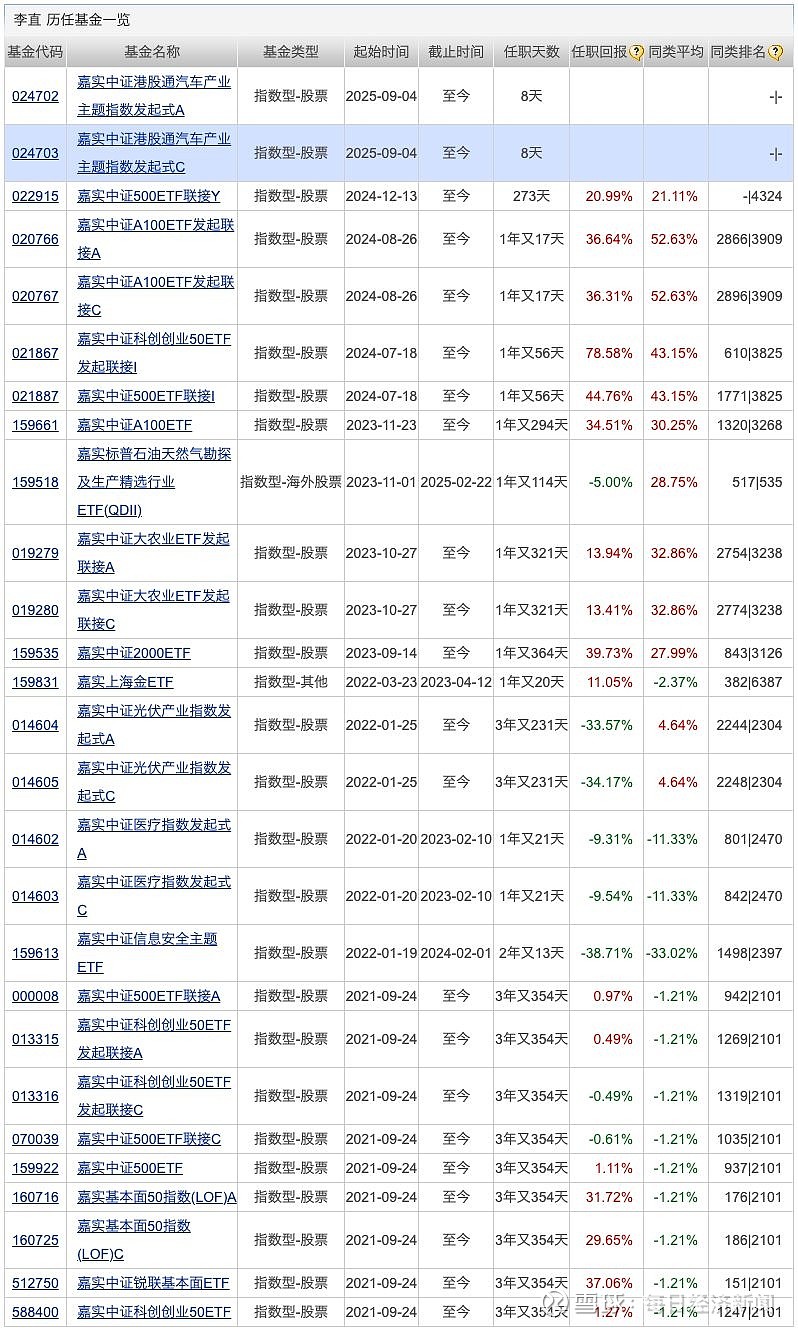Open fund code 024702 link
The height and width of the screenshot is (1328, 798).
coord(35,96)
